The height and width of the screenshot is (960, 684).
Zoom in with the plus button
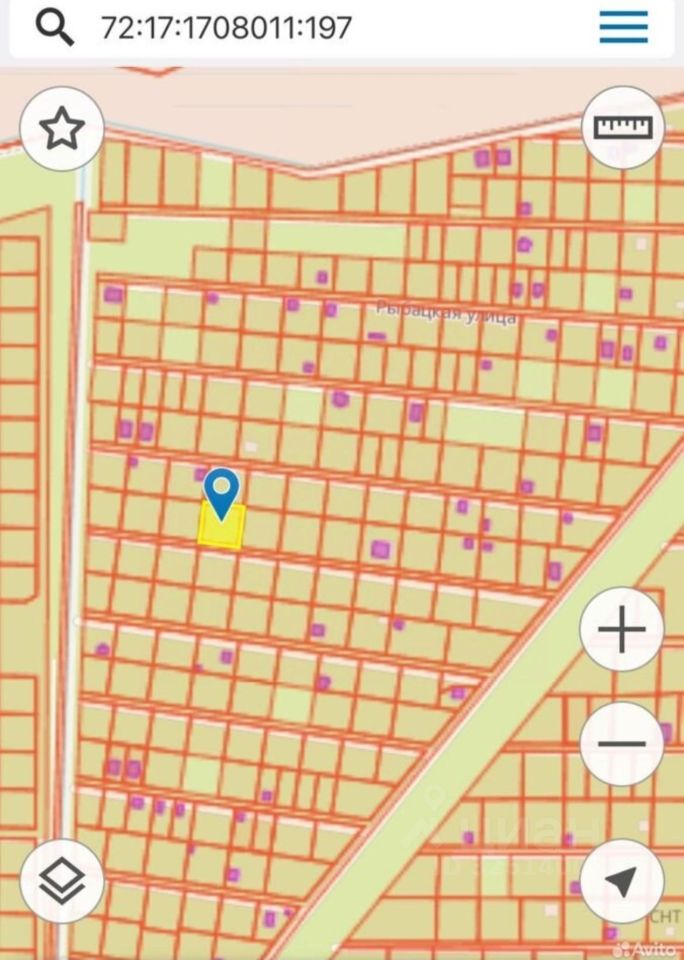point(621,629)
